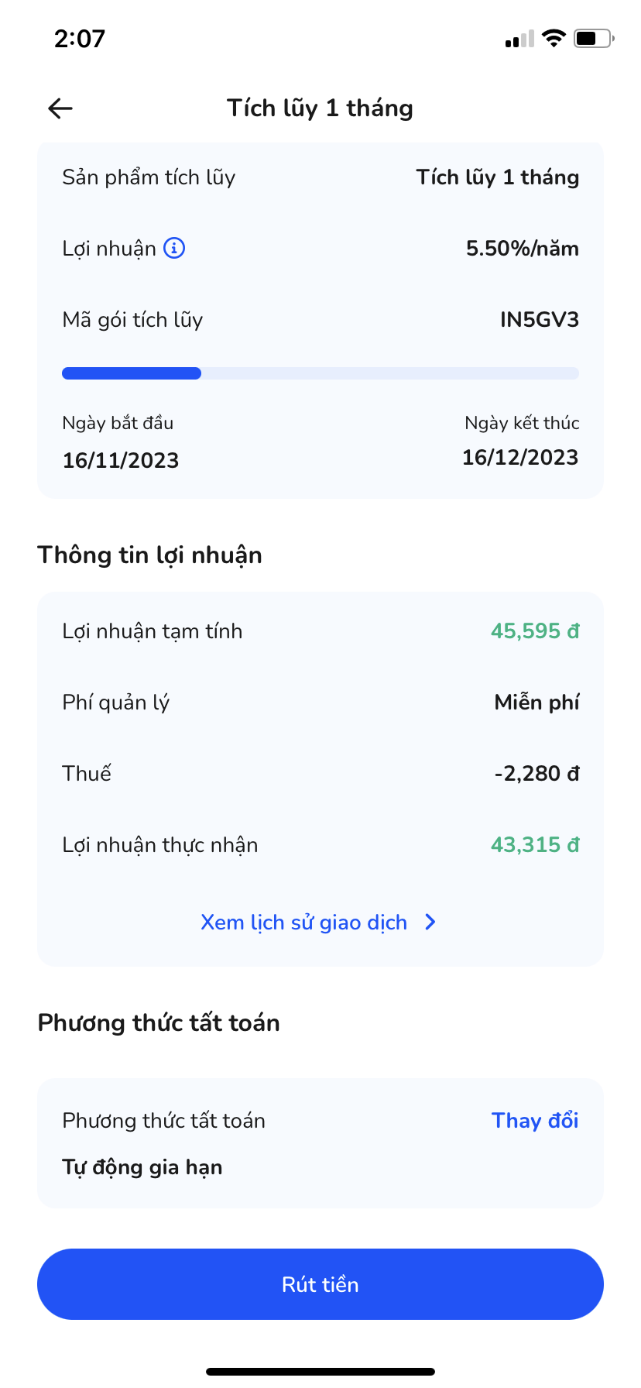The image size is (641, 1388).
Task: Open the info icon beside Lợi nhuận
Action: (x=174, y=248)
